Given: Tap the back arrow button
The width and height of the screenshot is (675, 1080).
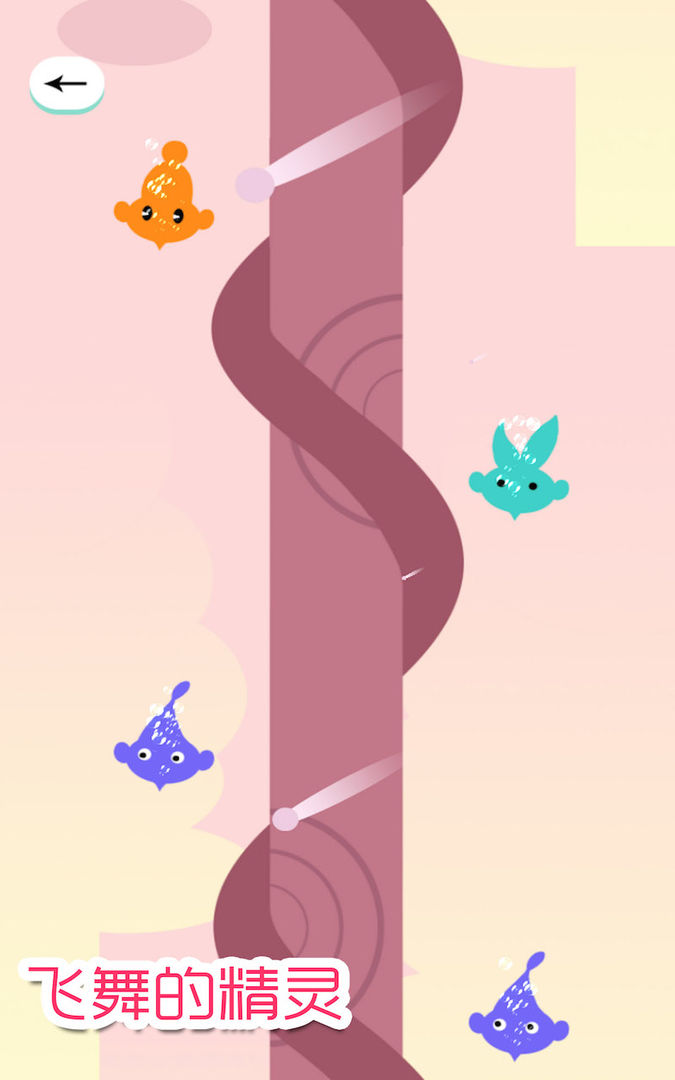Looking at the screenshot, I should coord(67,84).
